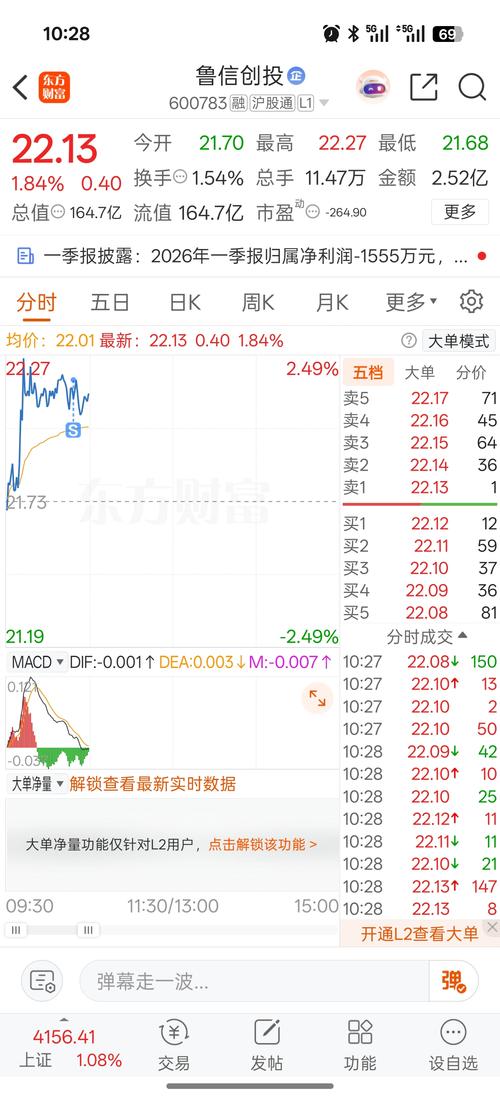Enable 大单模式

pos(458,341)
